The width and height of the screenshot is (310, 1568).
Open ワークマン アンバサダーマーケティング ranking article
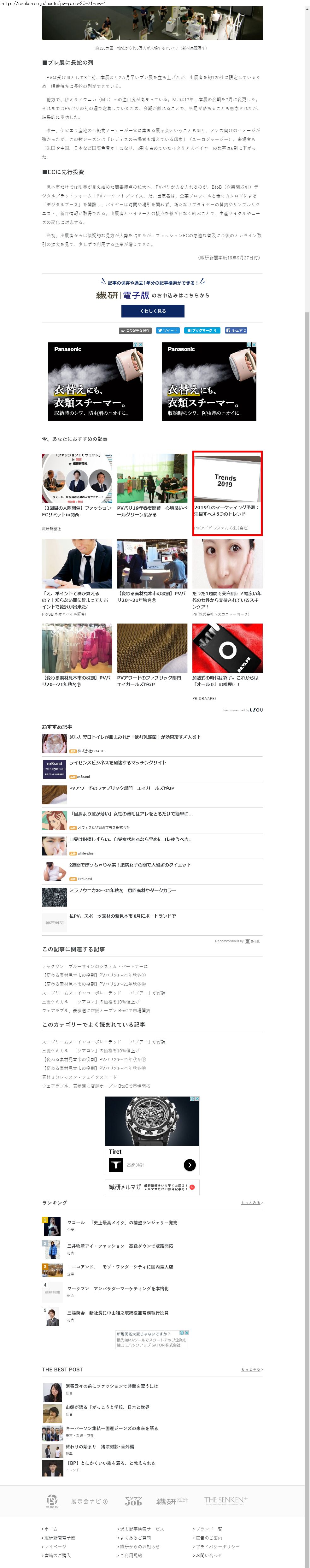[x=118, y=1288]
